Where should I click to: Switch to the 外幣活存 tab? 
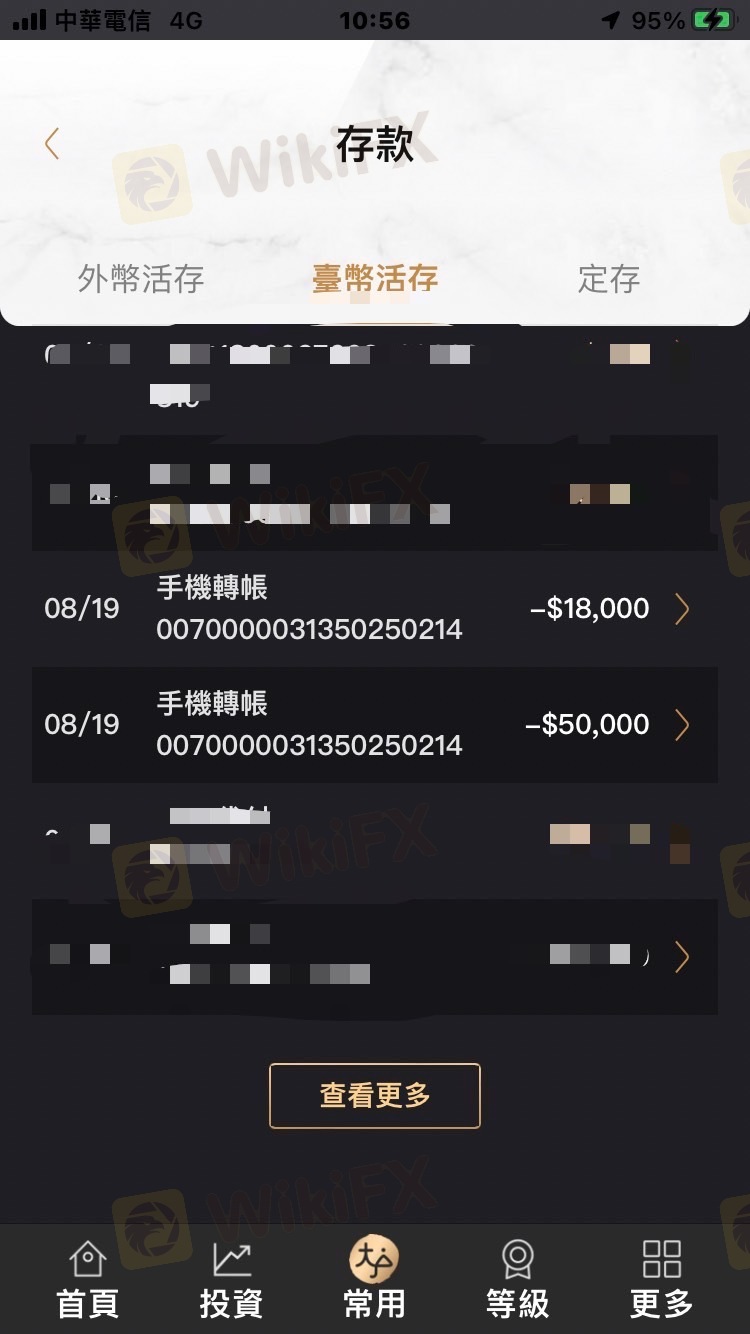coord(141,279)
